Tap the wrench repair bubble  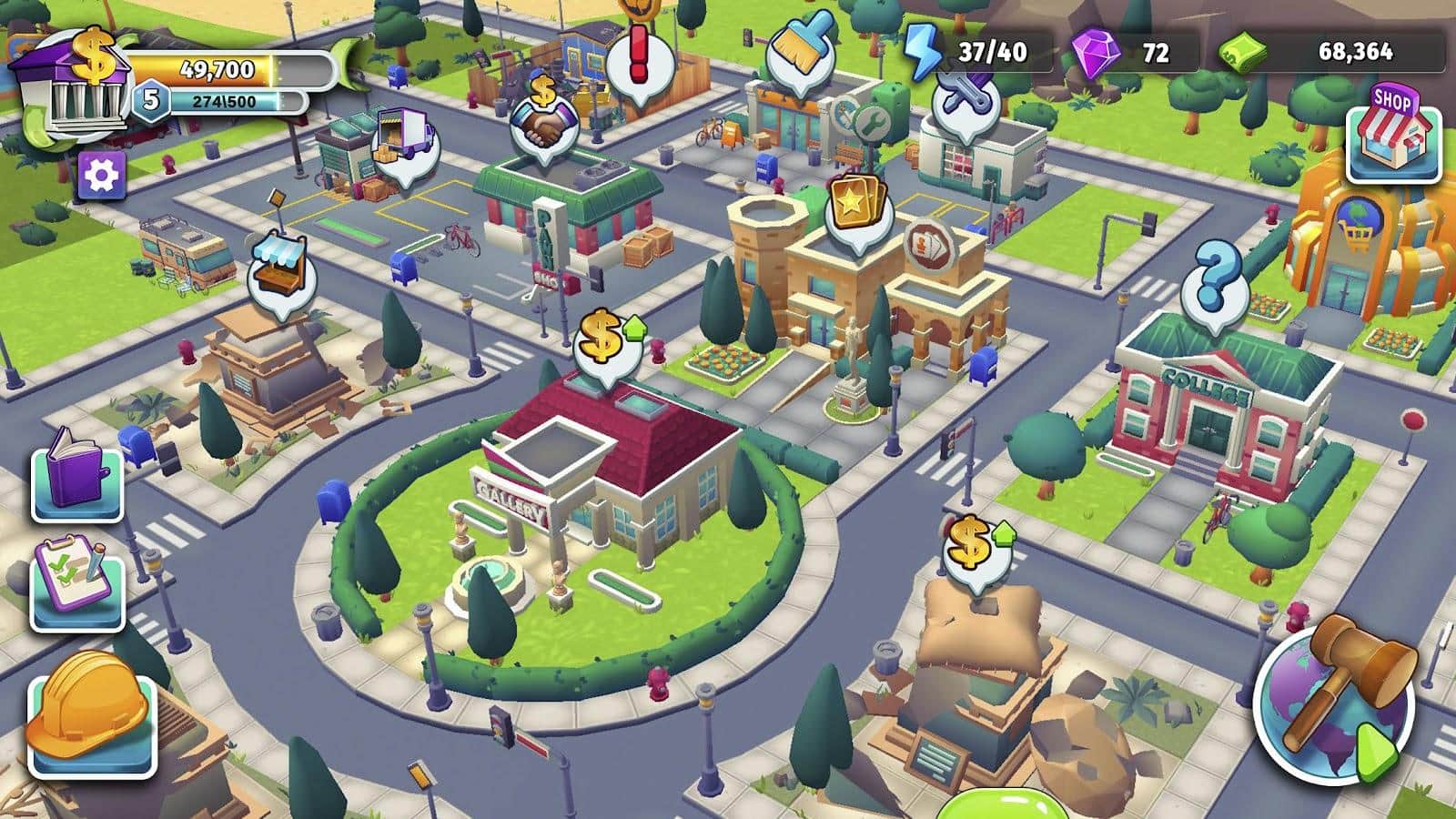pos(965,98)
